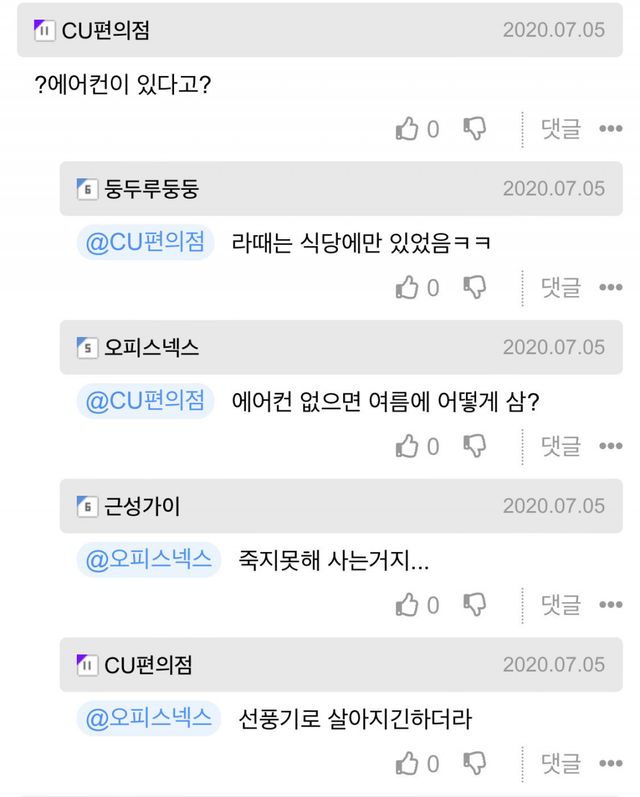Screen dimensions: 640x797
Task: Like the comment "선풍기로 살아지긴하더라"
Action: (x=407, y=763)
